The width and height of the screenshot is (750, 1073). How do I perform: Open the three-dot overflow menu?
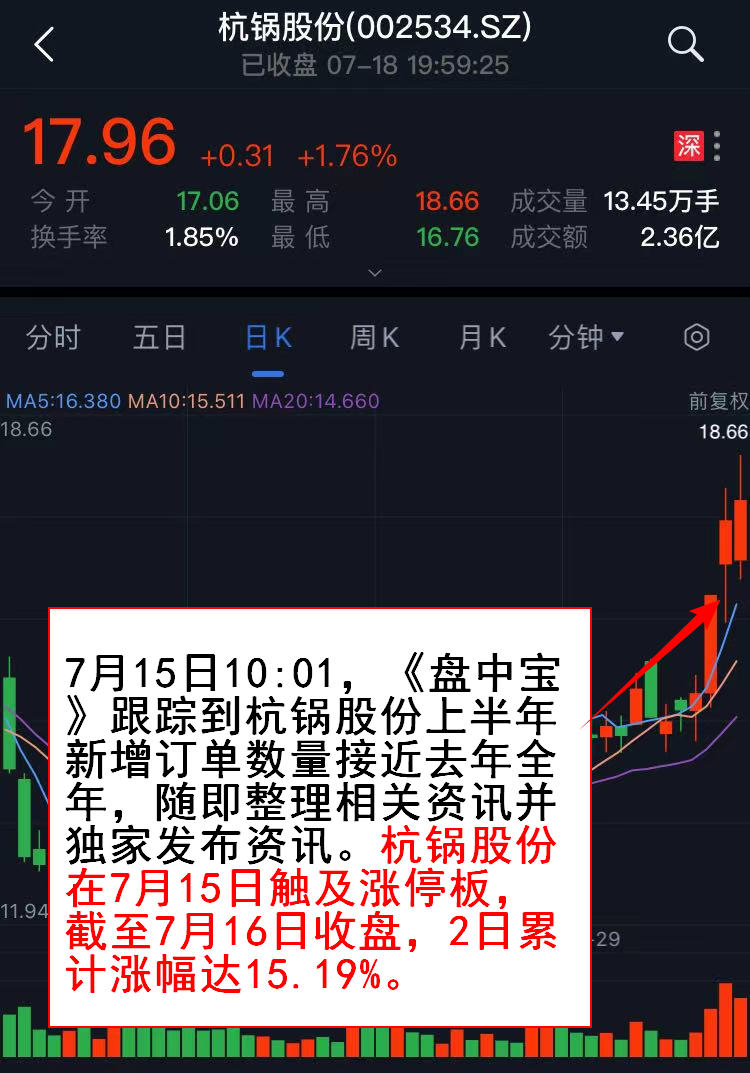(717, 146)
